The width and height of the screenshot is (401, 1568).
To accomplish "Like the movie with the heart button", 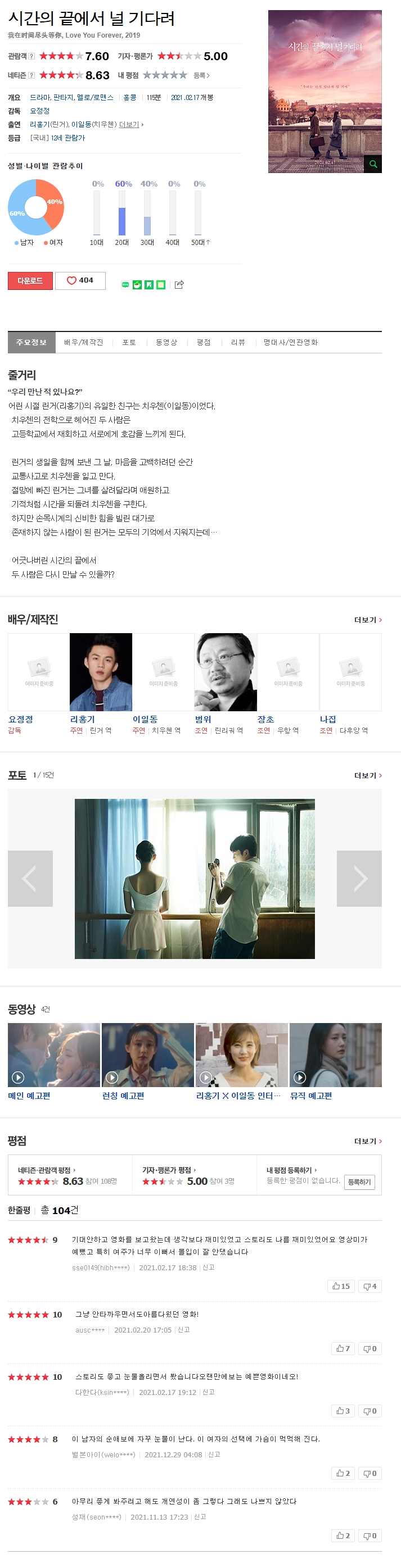I will (x=80, y=280).
